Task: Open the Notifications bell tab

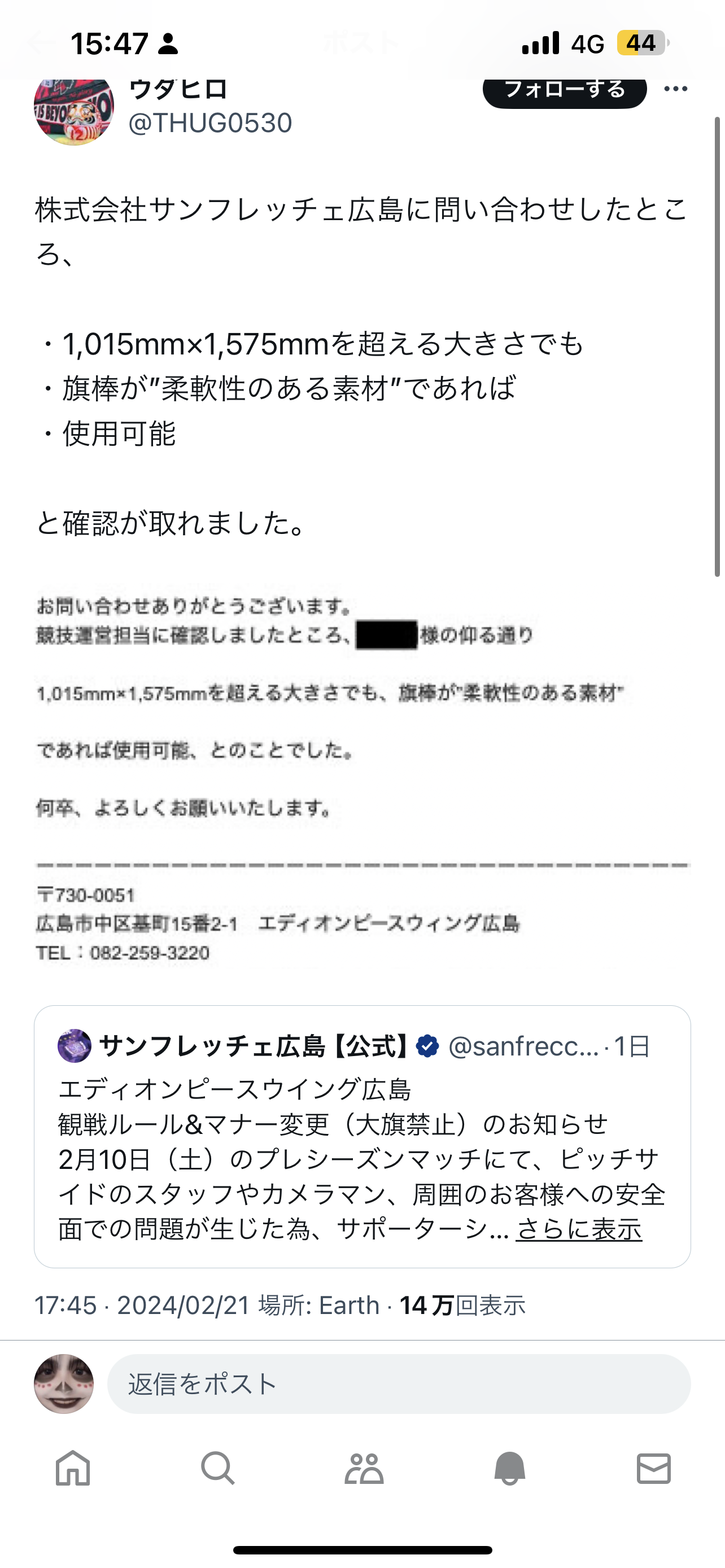Action: 509,1469
